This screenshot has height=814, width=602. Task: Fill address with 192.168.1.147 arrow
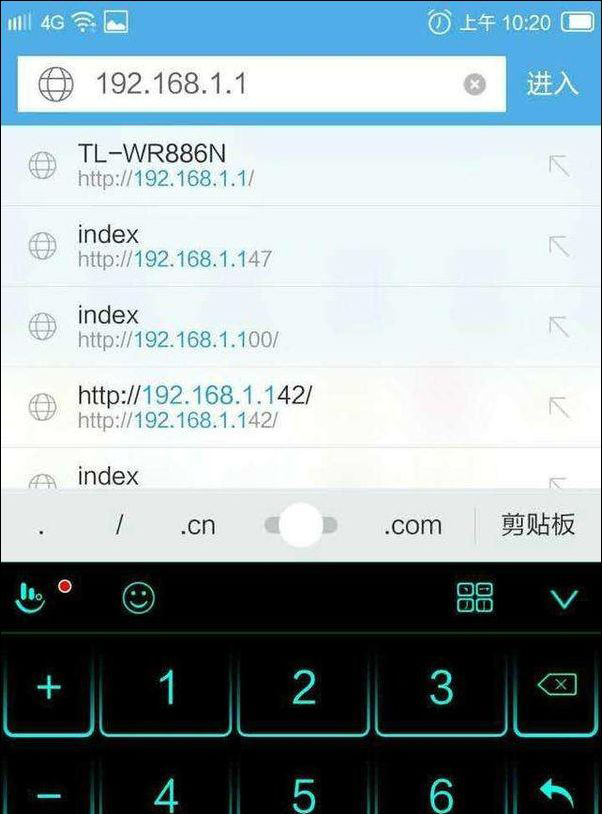559,246
